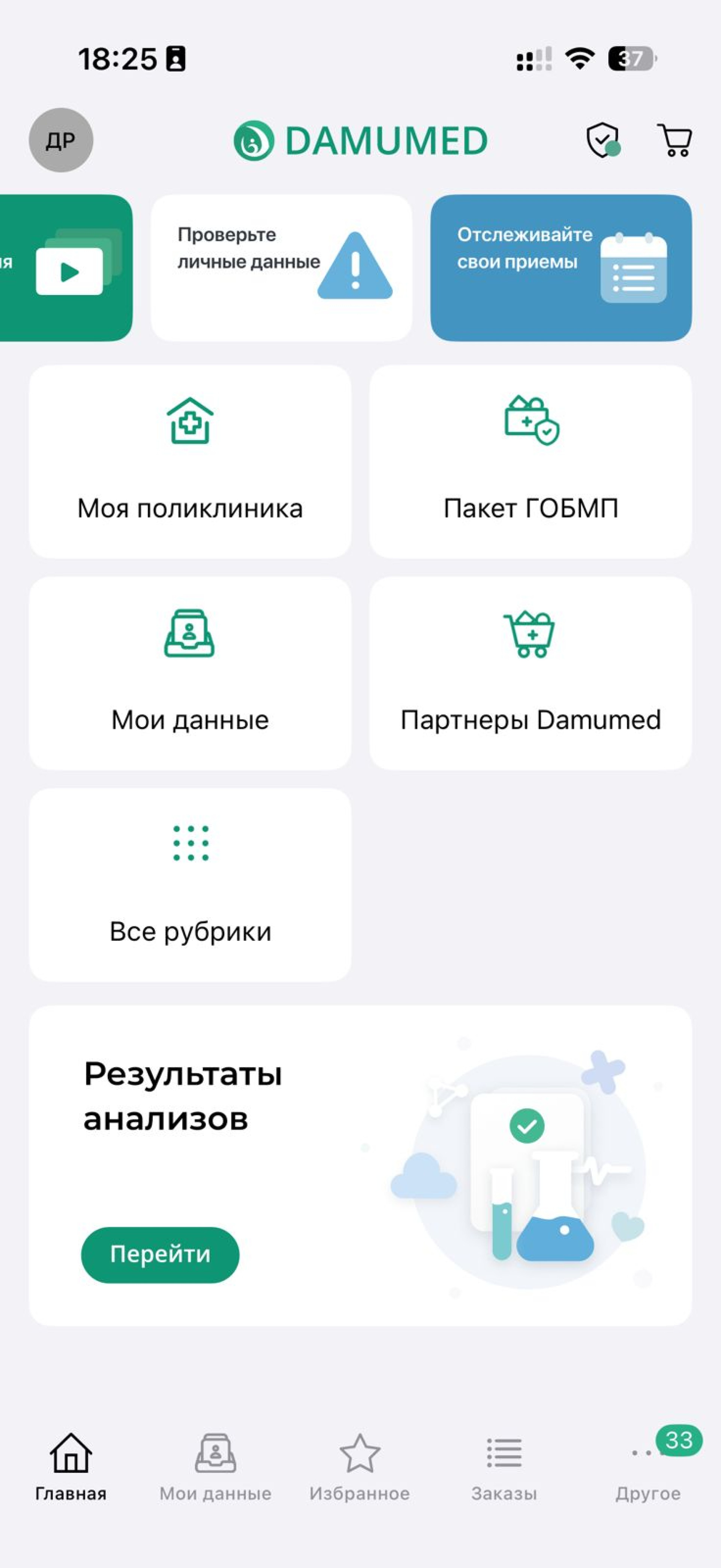721x1568 pixels.
Task: Select the Пакет ГОБМП card
Action: click(530, 461)
